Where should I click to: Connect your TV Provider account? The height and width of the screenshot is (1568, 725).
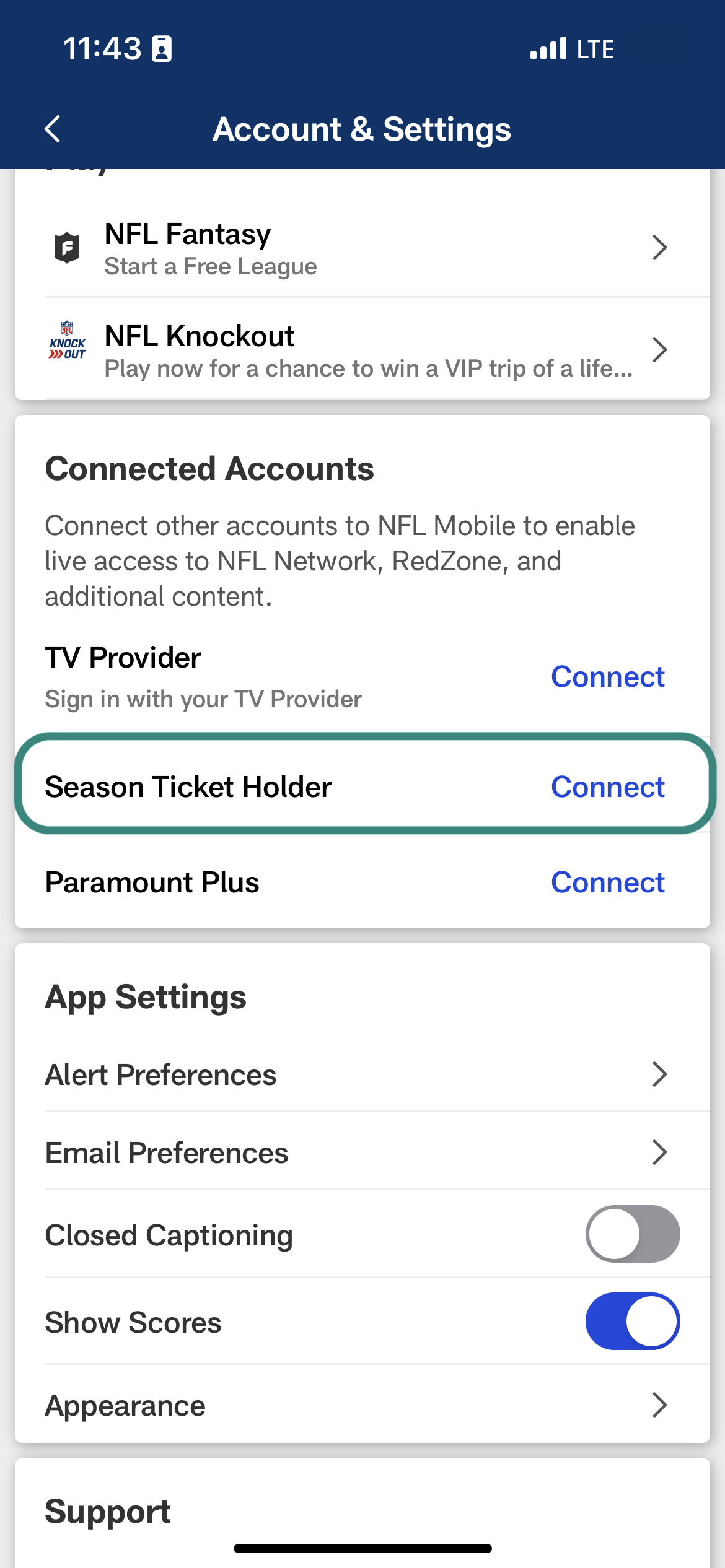[607, 677]
